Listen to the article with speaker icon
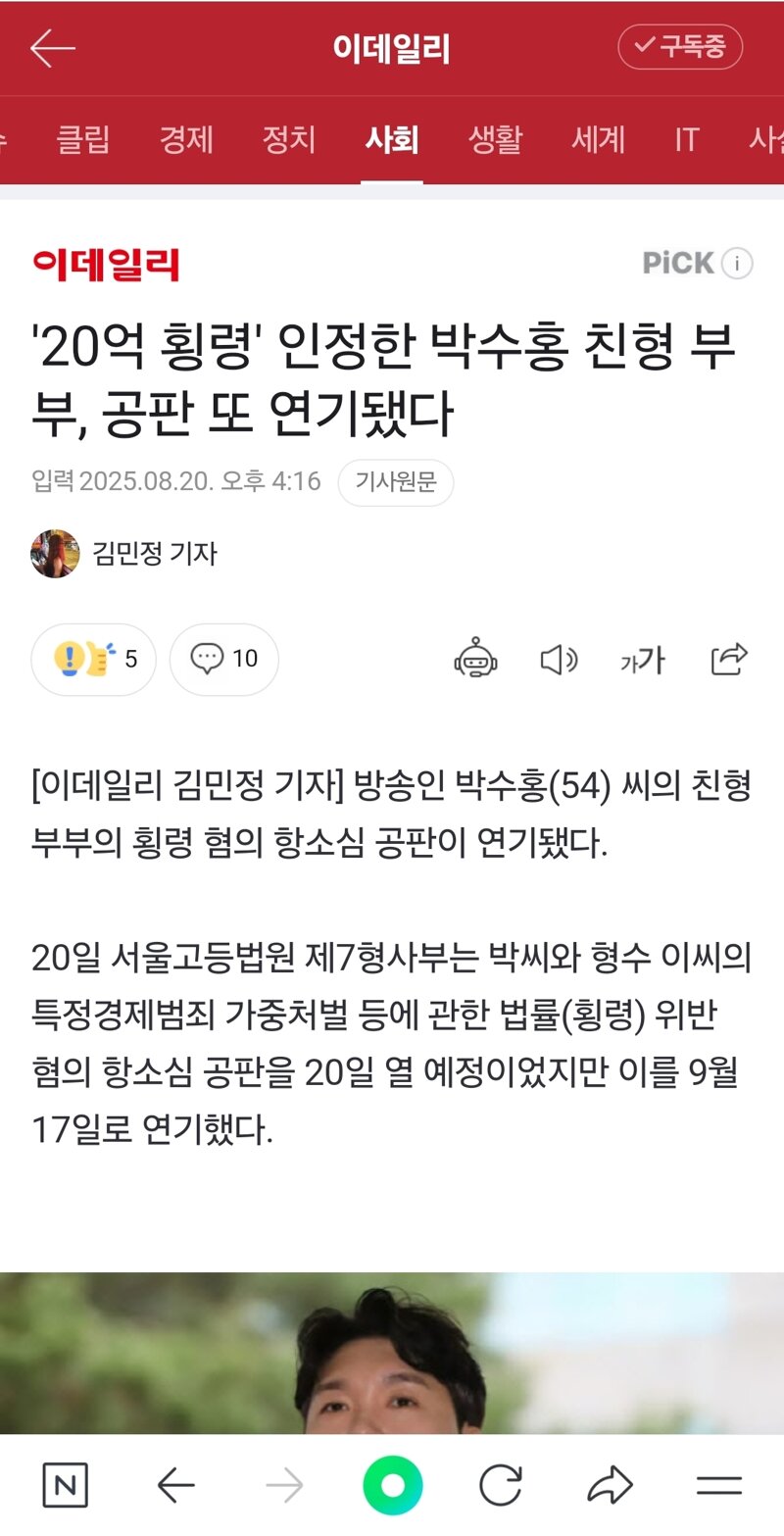The image size is (784, 1536). tap(559, 660)
